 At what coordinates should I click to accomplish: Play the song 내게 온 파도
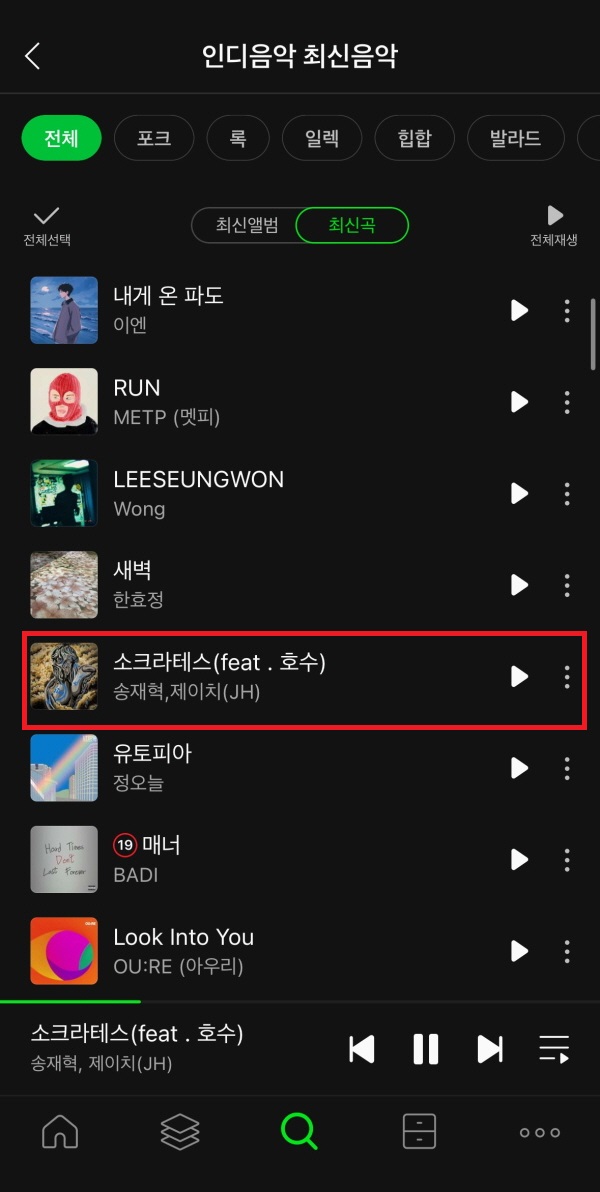click(519, 310)
